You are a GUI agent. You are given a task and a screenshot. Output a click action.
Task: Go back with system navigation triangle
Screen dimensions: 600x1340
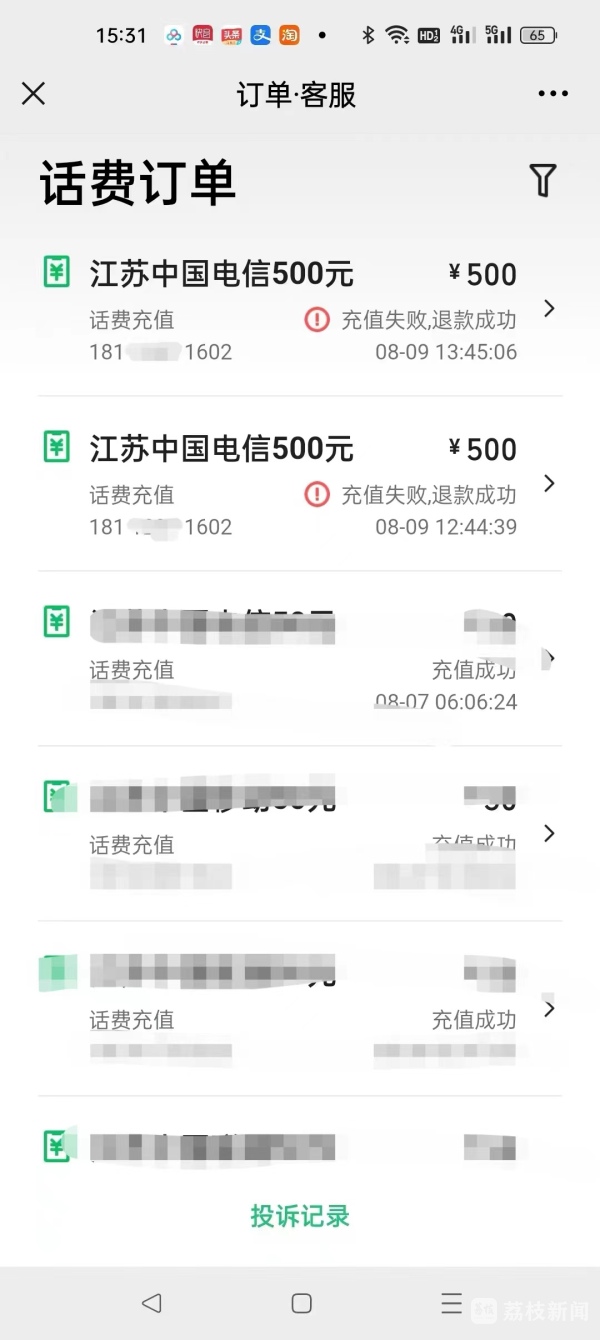pos(152,1303)
